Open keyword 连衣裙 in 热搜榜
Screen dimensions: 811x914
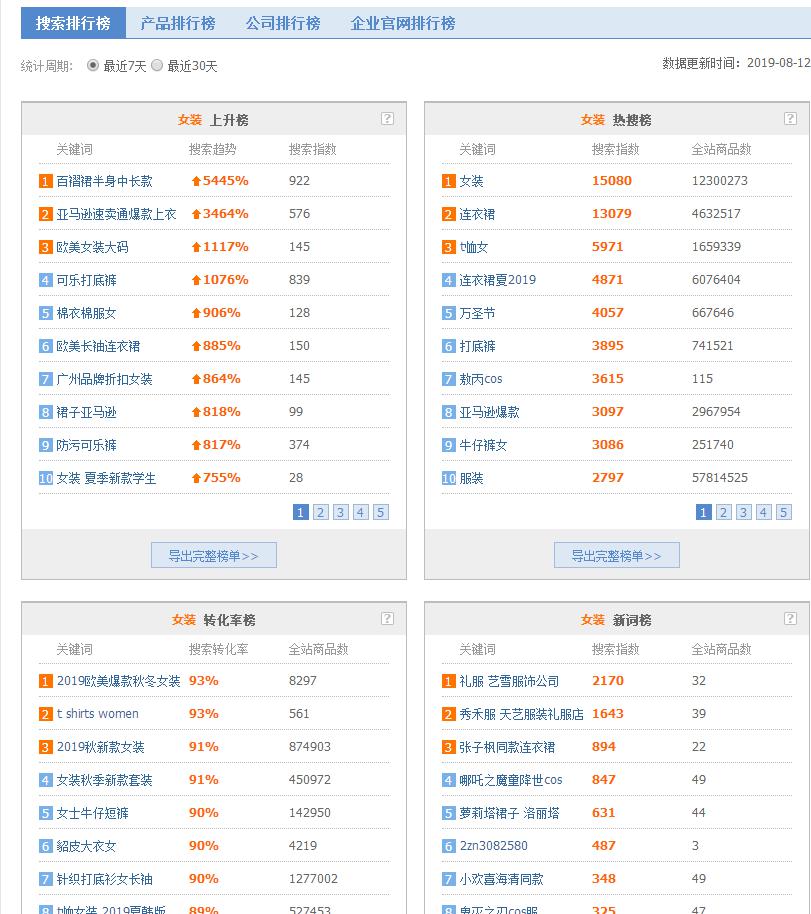[x=477, y=215]
